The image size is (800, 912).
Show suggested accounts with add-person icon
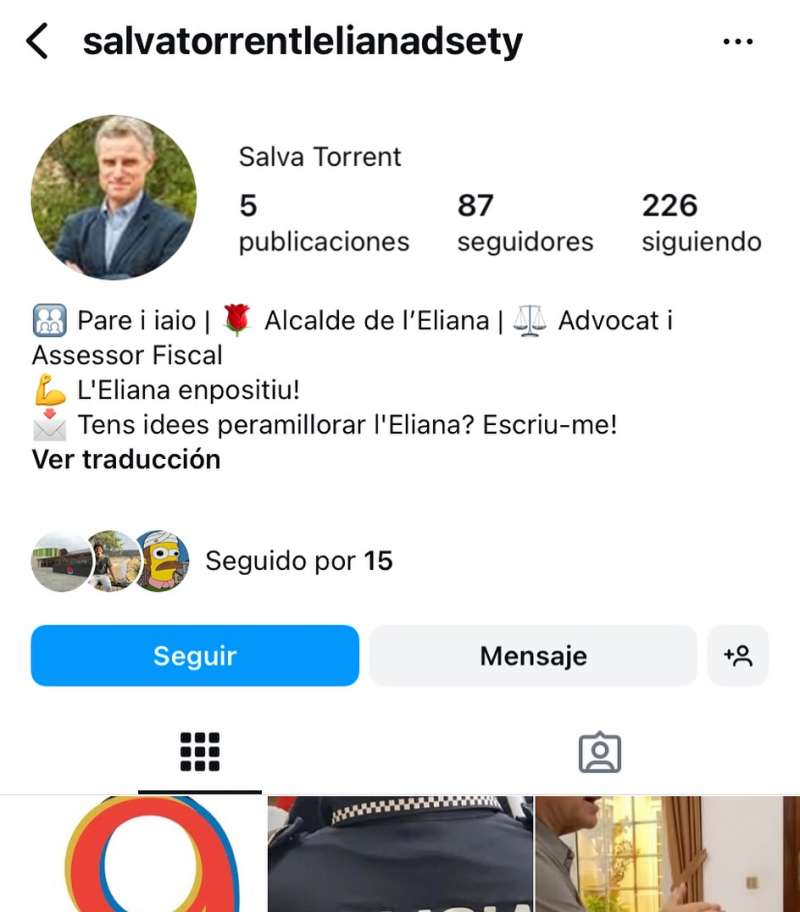click(738, 656)
